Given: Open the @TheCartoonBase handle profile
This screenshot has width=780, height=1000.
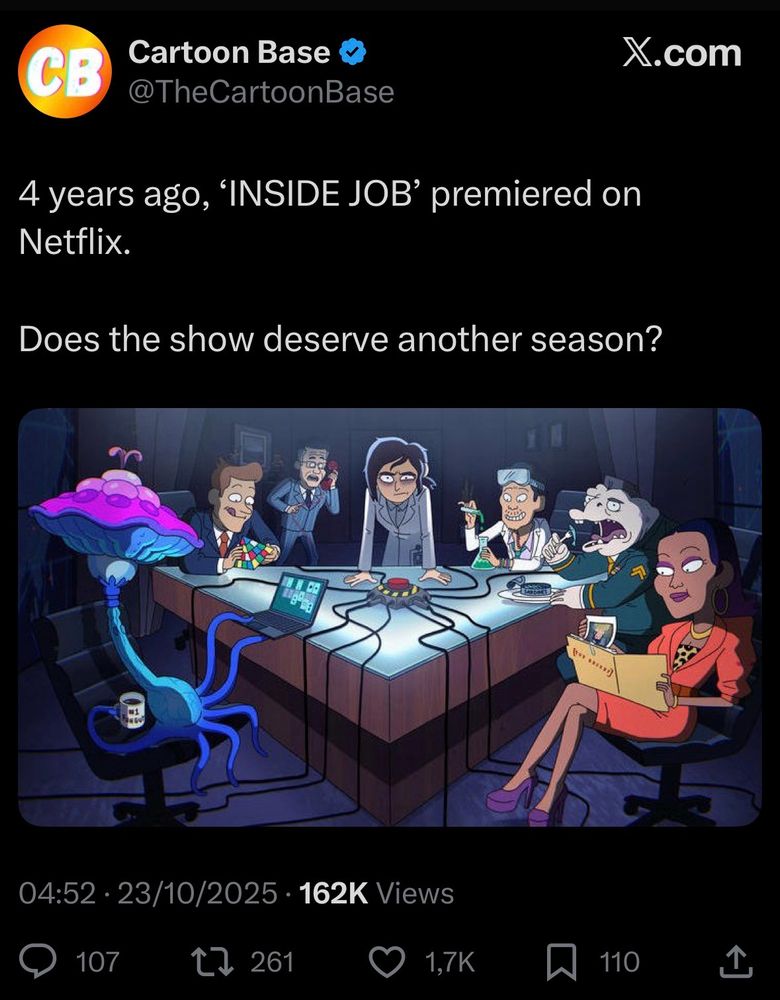Looking at the screenshot, I should click(261, 92).
